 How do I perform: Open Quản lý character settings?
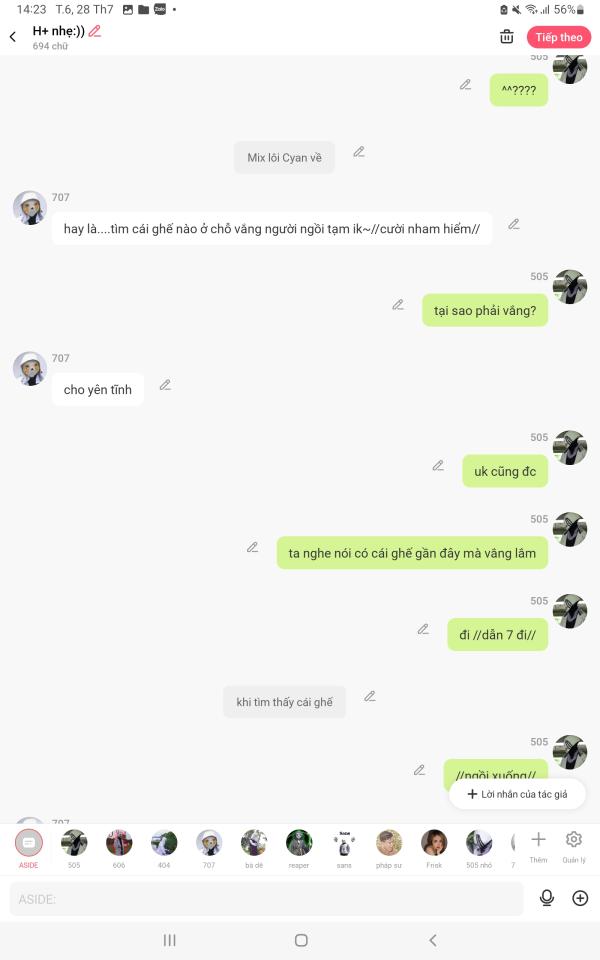click(574, 847)
